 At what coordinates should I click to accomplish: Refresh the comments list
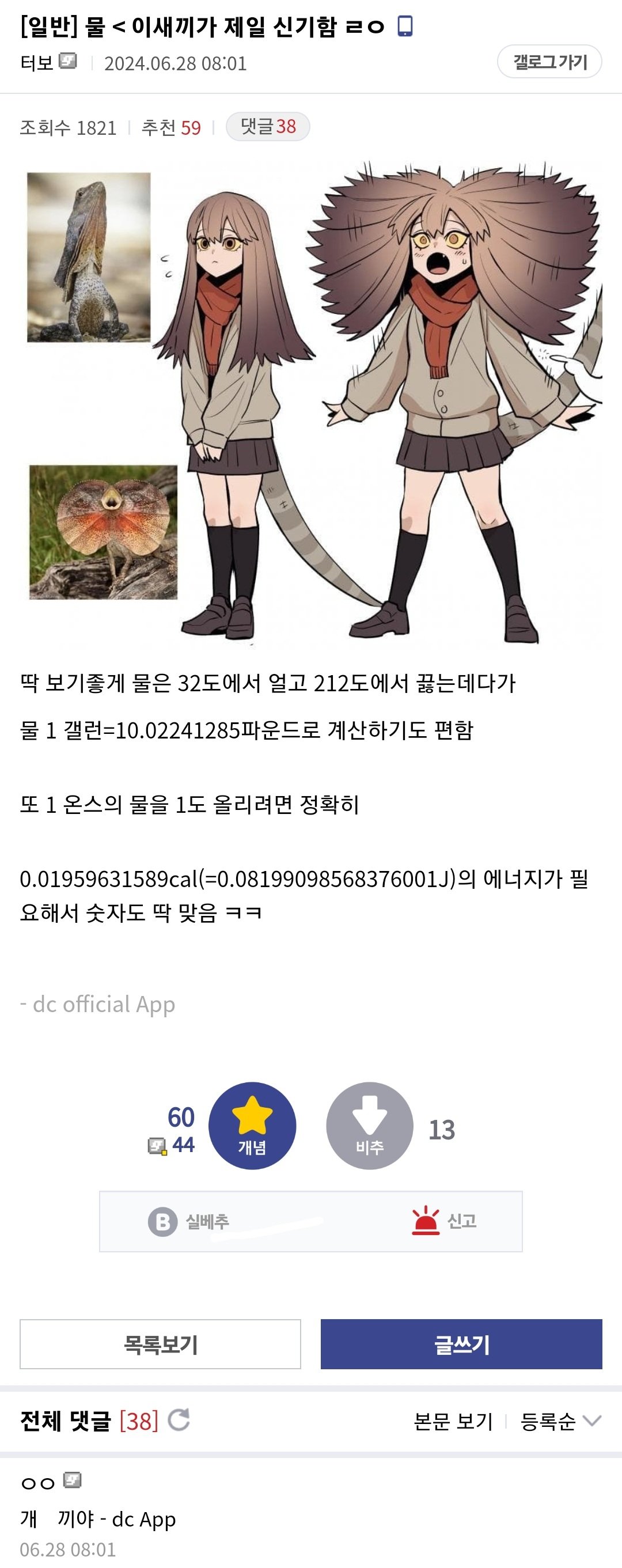click(179, 1420)
